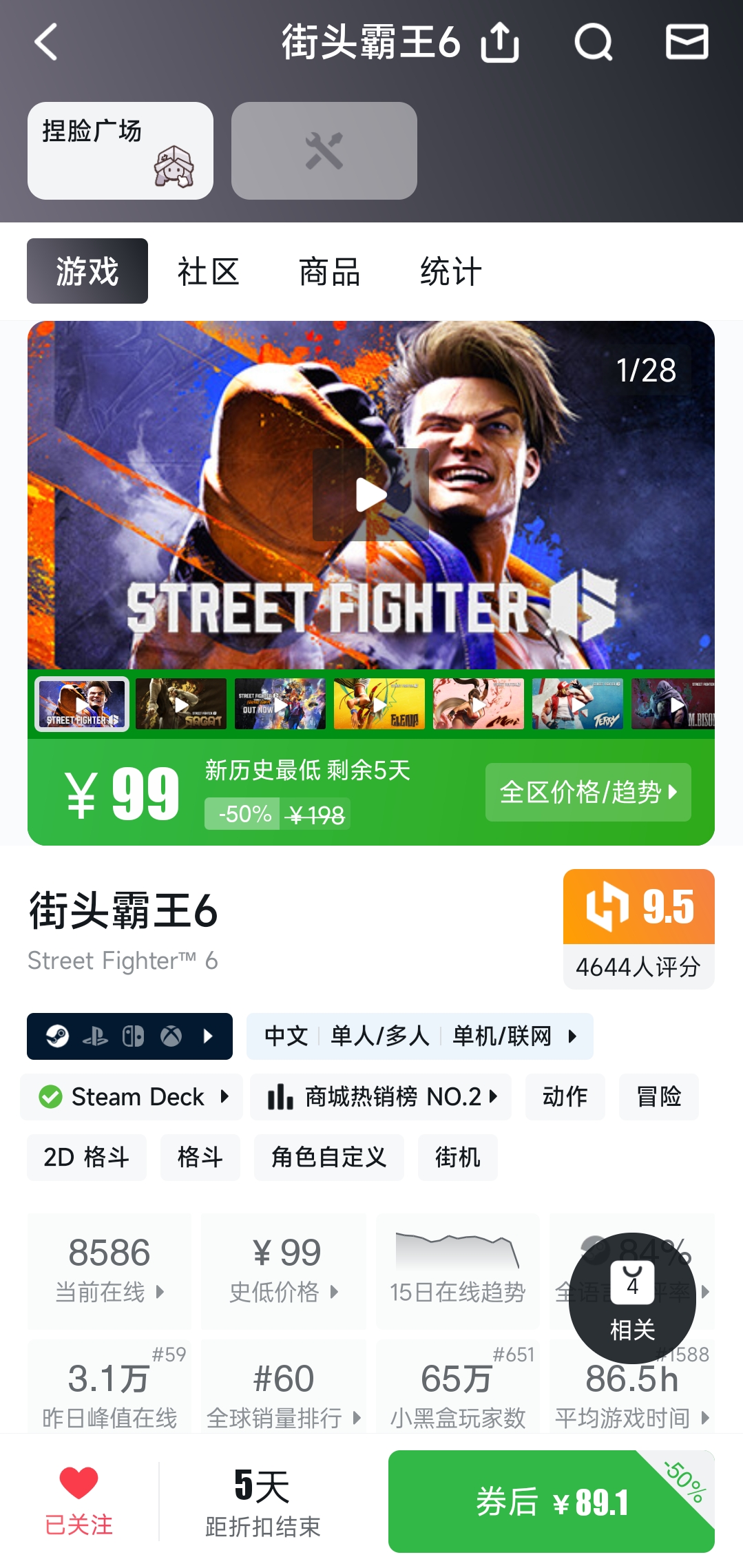The height and width of the screenshot is (1568, 743).
Task: Select the 2D 格斗 tag
Action: (87, 1158)
